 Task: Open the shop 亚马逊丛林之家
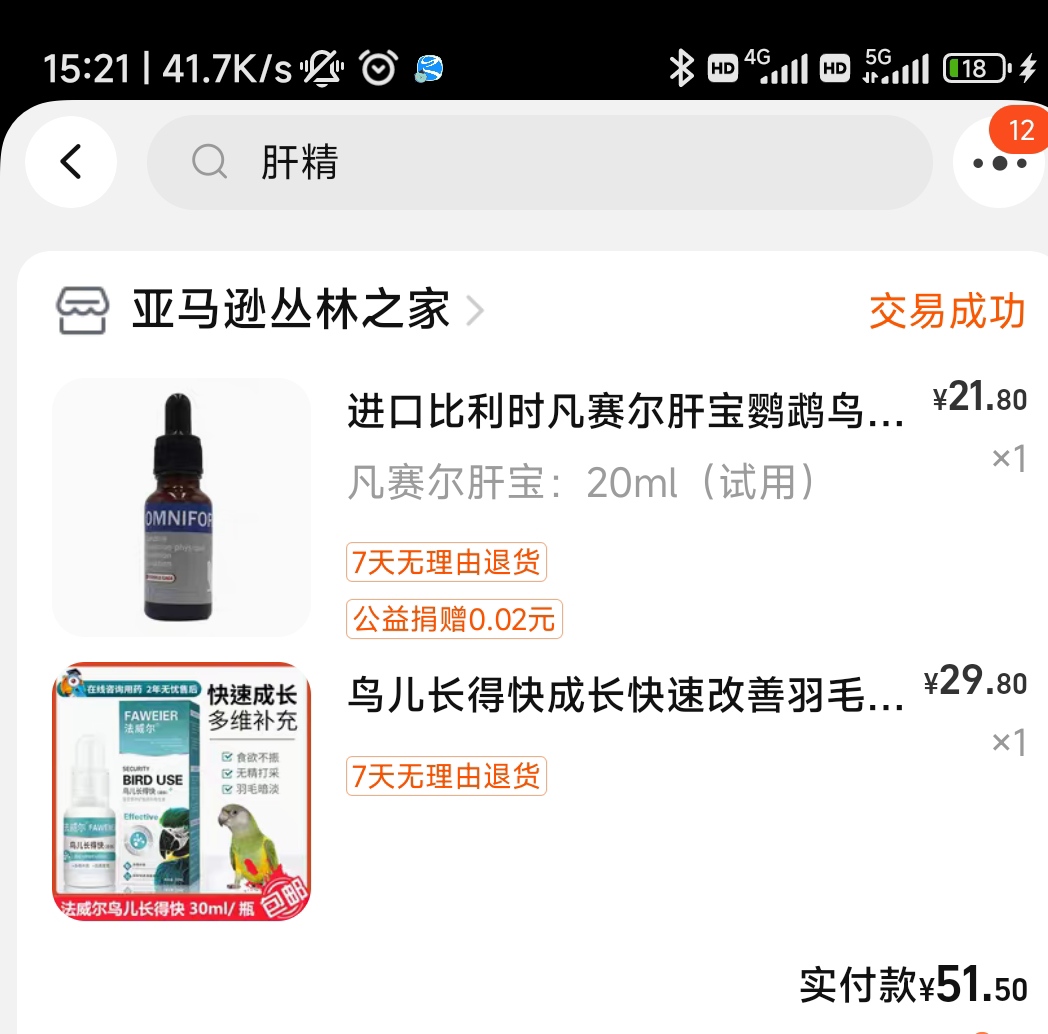(x=290, y=311)
